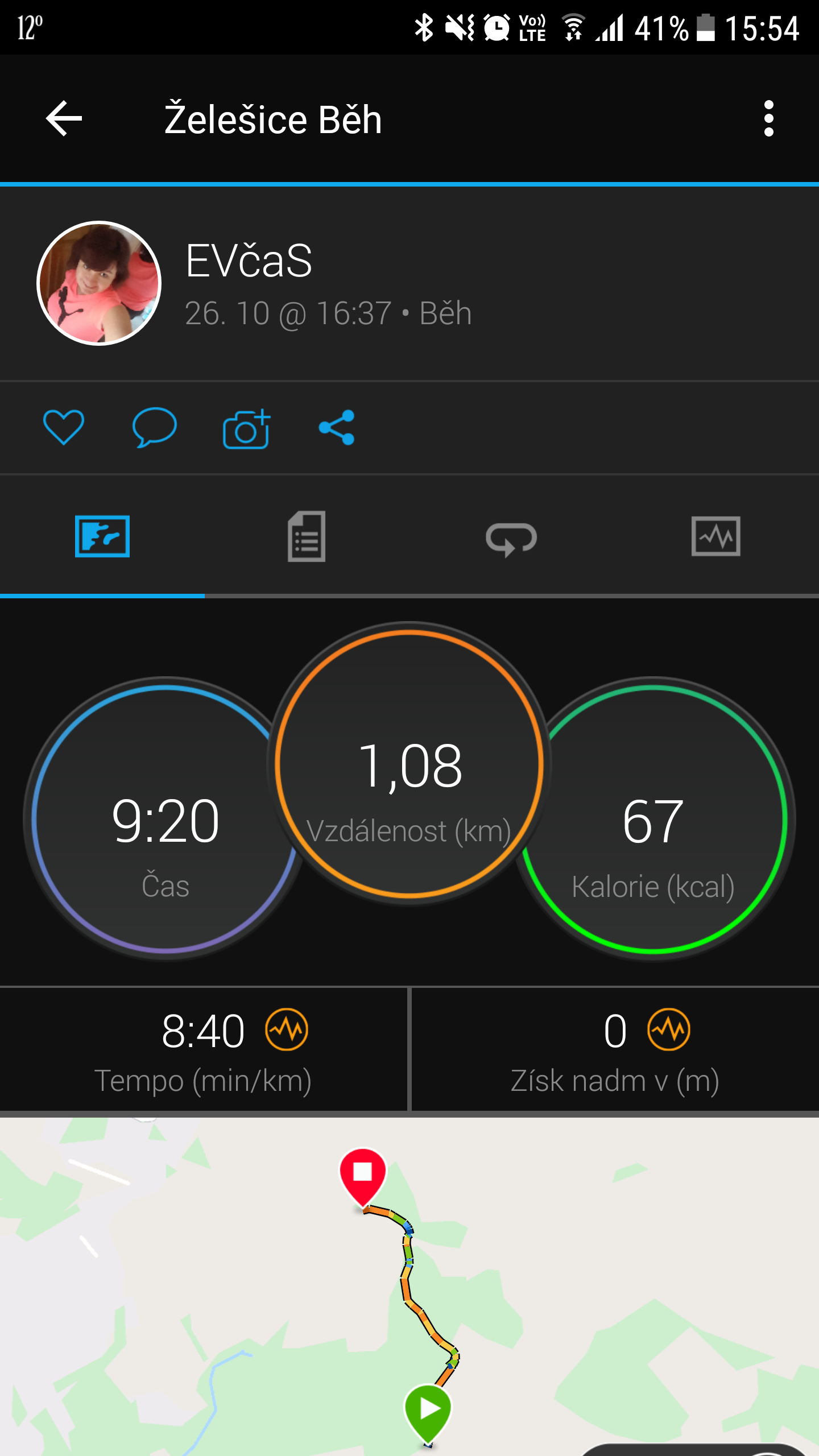Switch to the charts tab

click(716, 536)
